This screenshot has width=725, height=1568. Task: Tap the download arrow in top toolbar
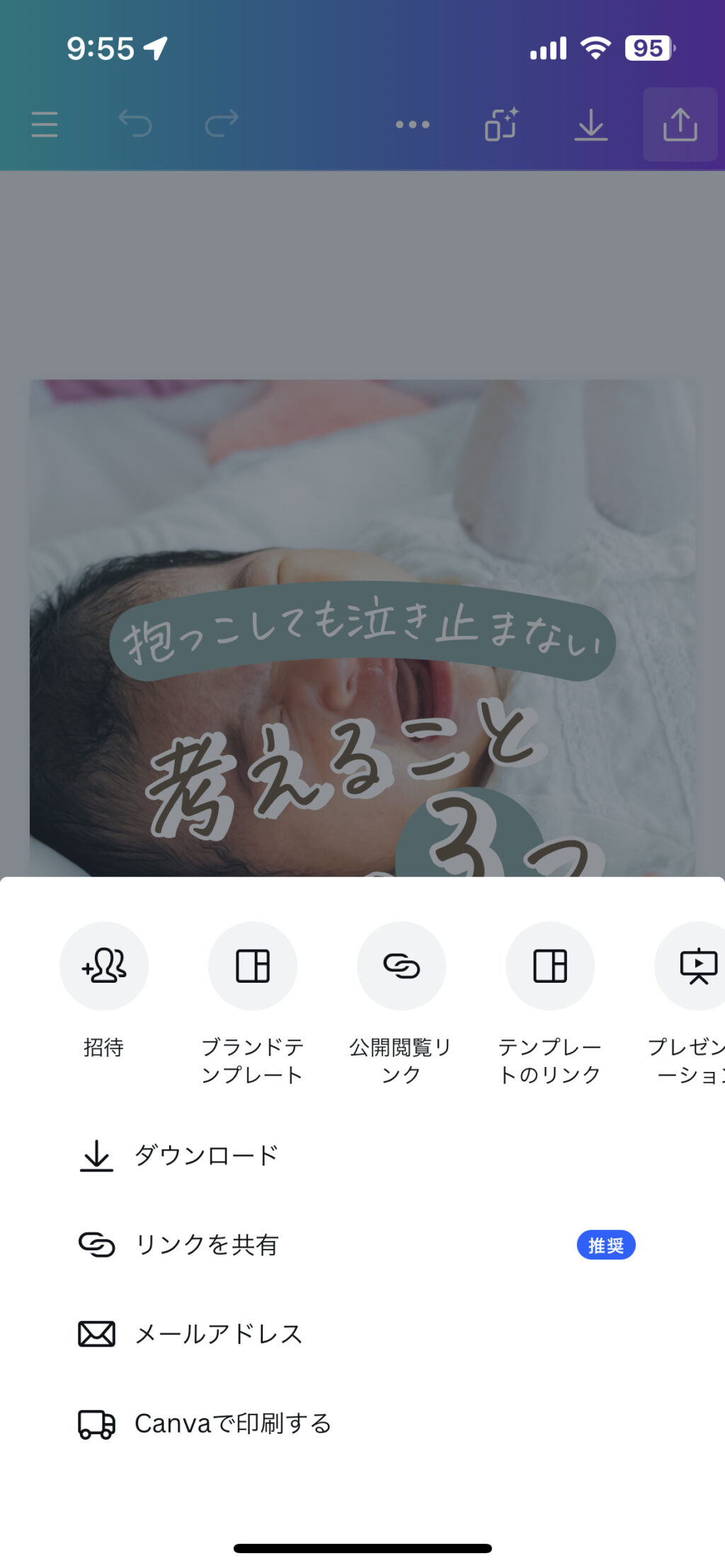590,125
